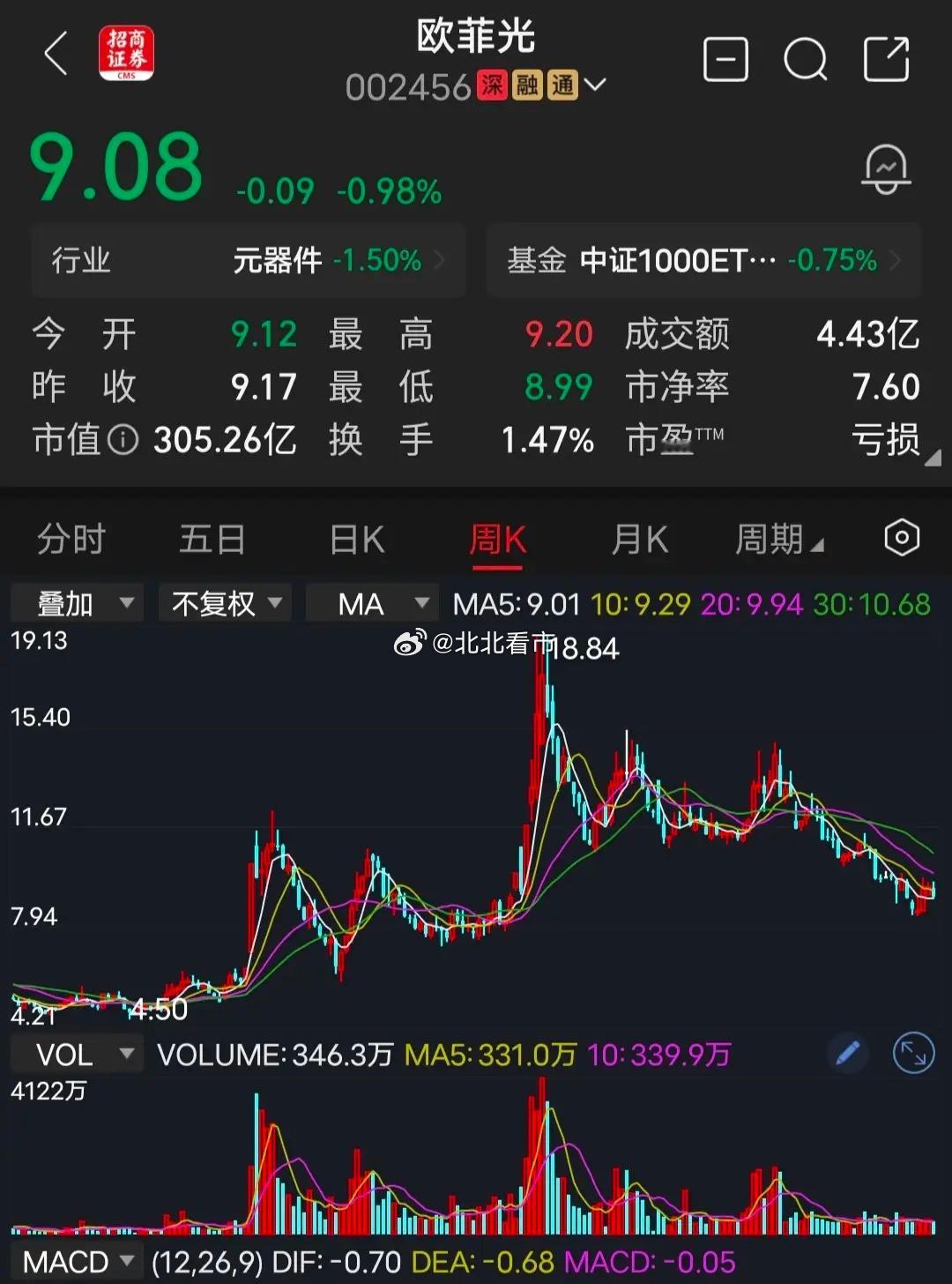Tap the back arrow to exit stock page
This screenshot has width=952, height=1284.
coord(55,55)
